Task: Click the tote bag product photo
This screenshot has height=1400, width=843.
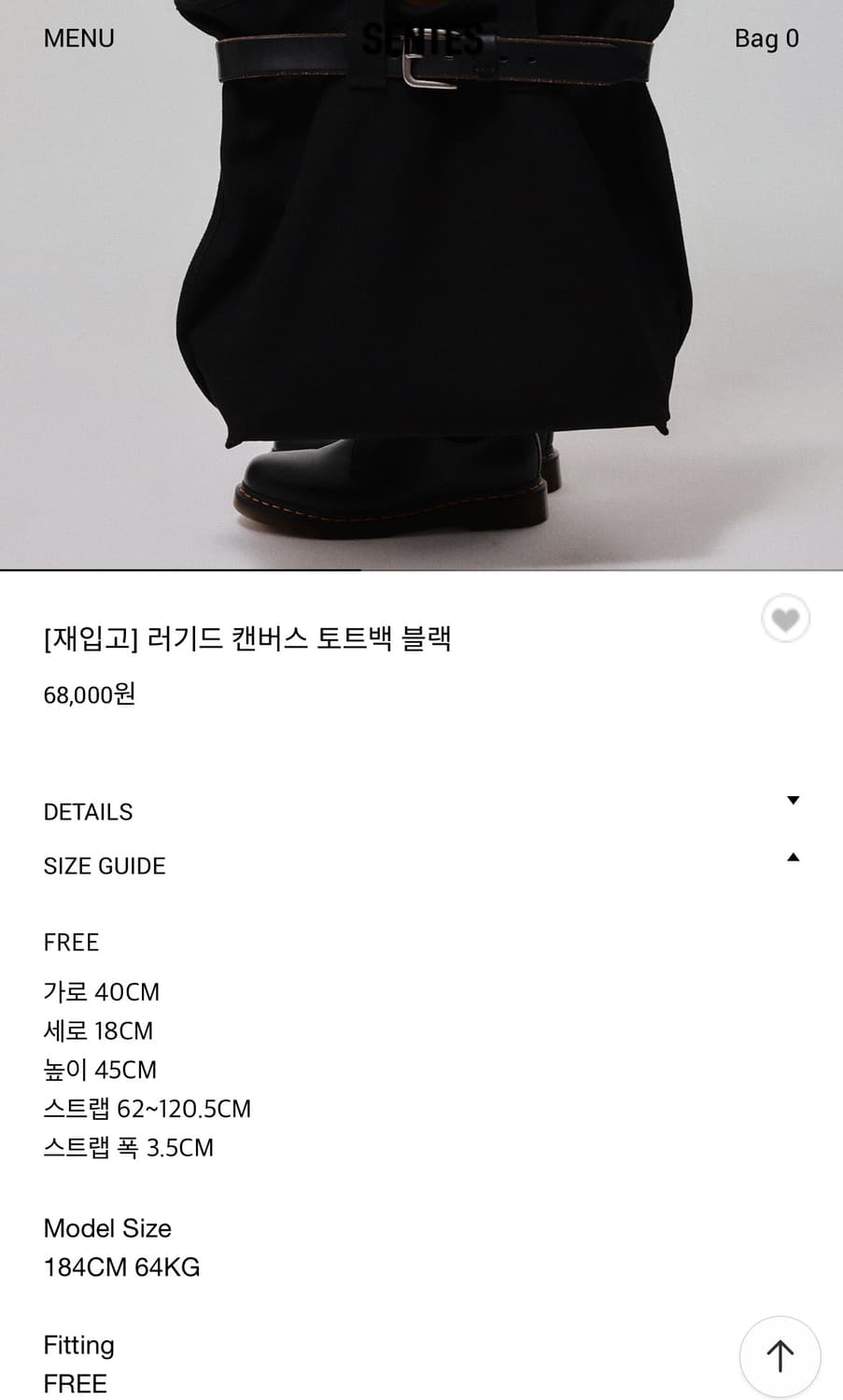Action: point(421,280)
